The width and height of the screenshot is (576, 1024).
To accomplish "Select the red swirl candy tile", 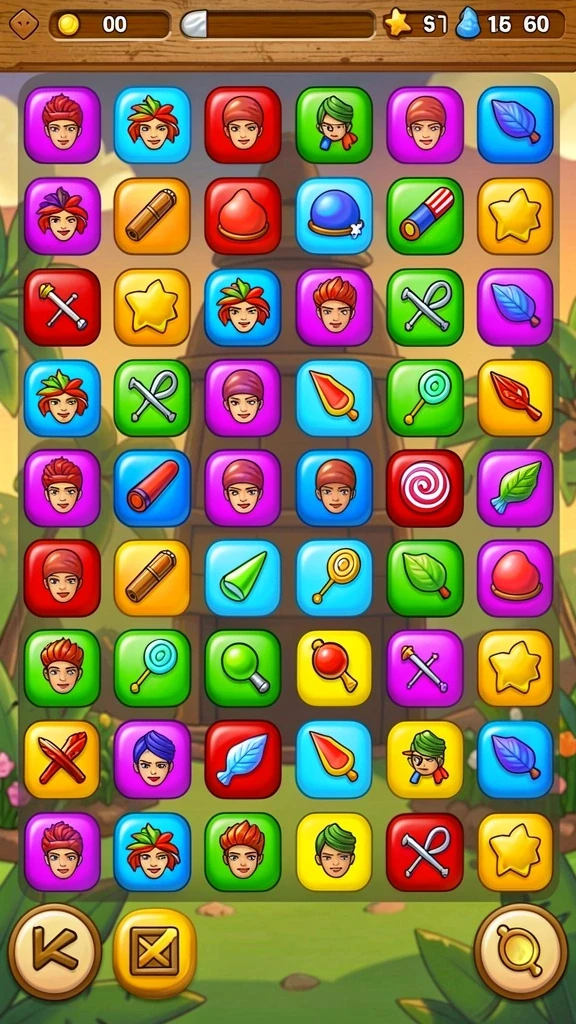I will 425,488.
